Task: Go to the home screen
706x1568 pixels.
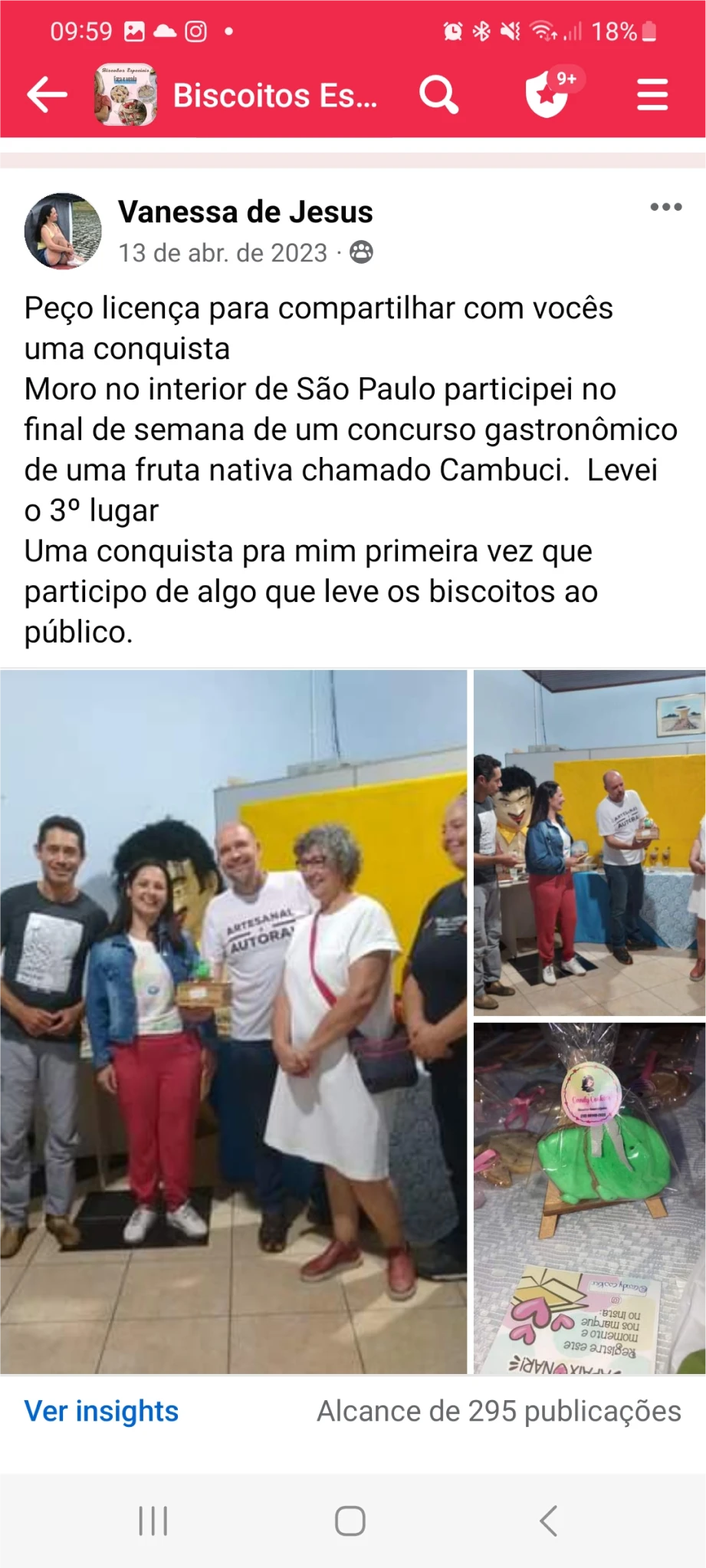Action: pyautogui.click(x=350, y=1520)
